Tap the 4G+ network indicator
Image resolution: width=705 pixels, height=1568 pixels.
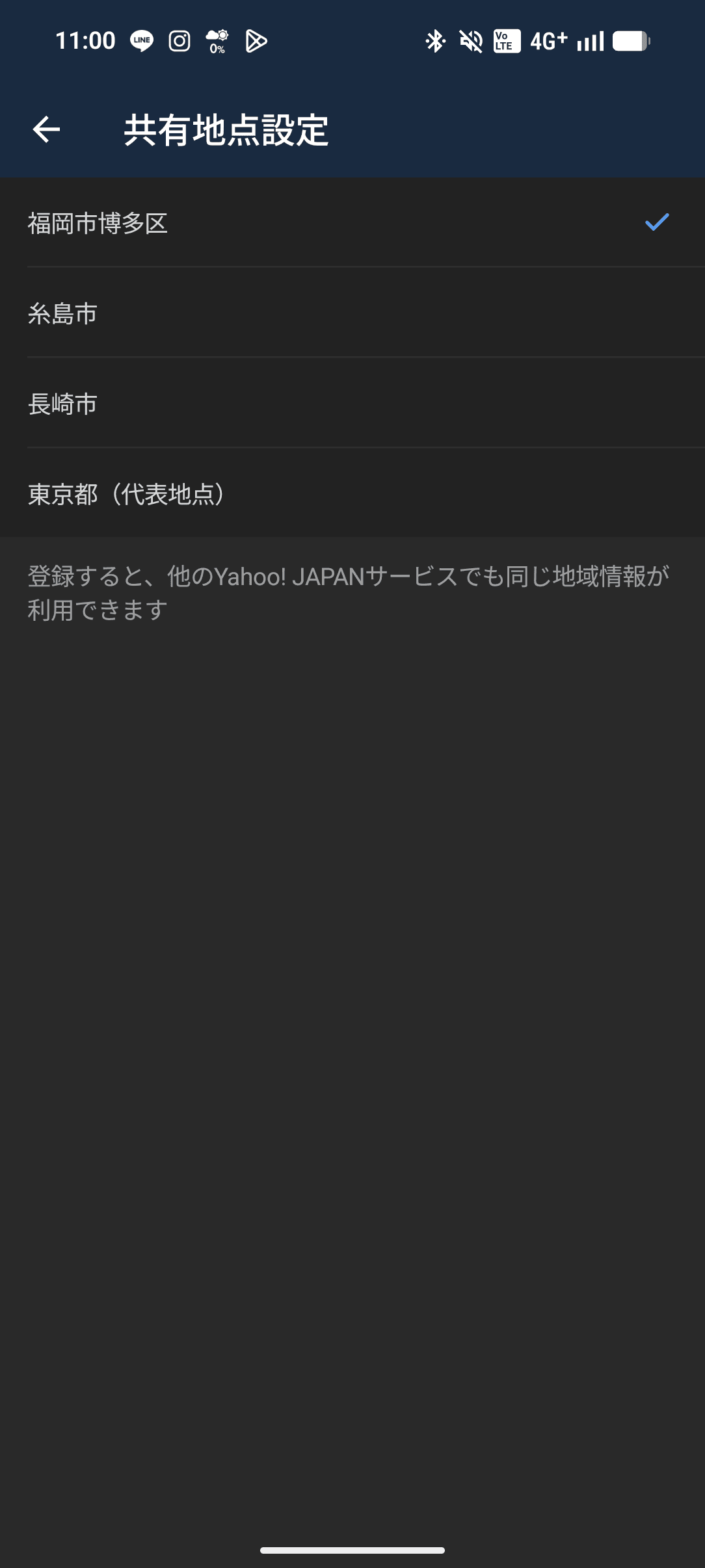click(548, 41)
